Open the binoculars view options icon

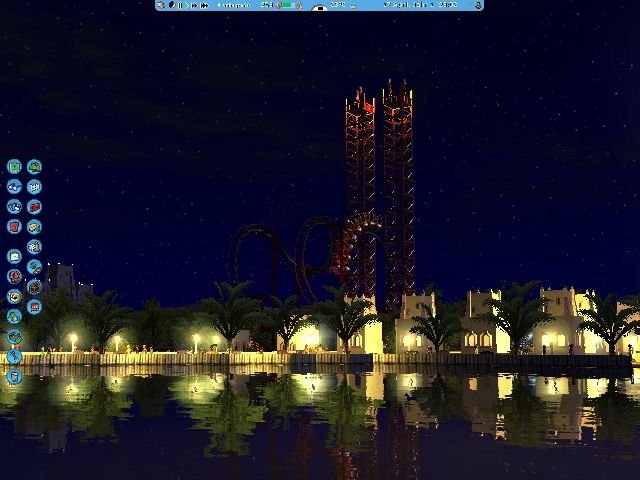click(x=14, y=186)
